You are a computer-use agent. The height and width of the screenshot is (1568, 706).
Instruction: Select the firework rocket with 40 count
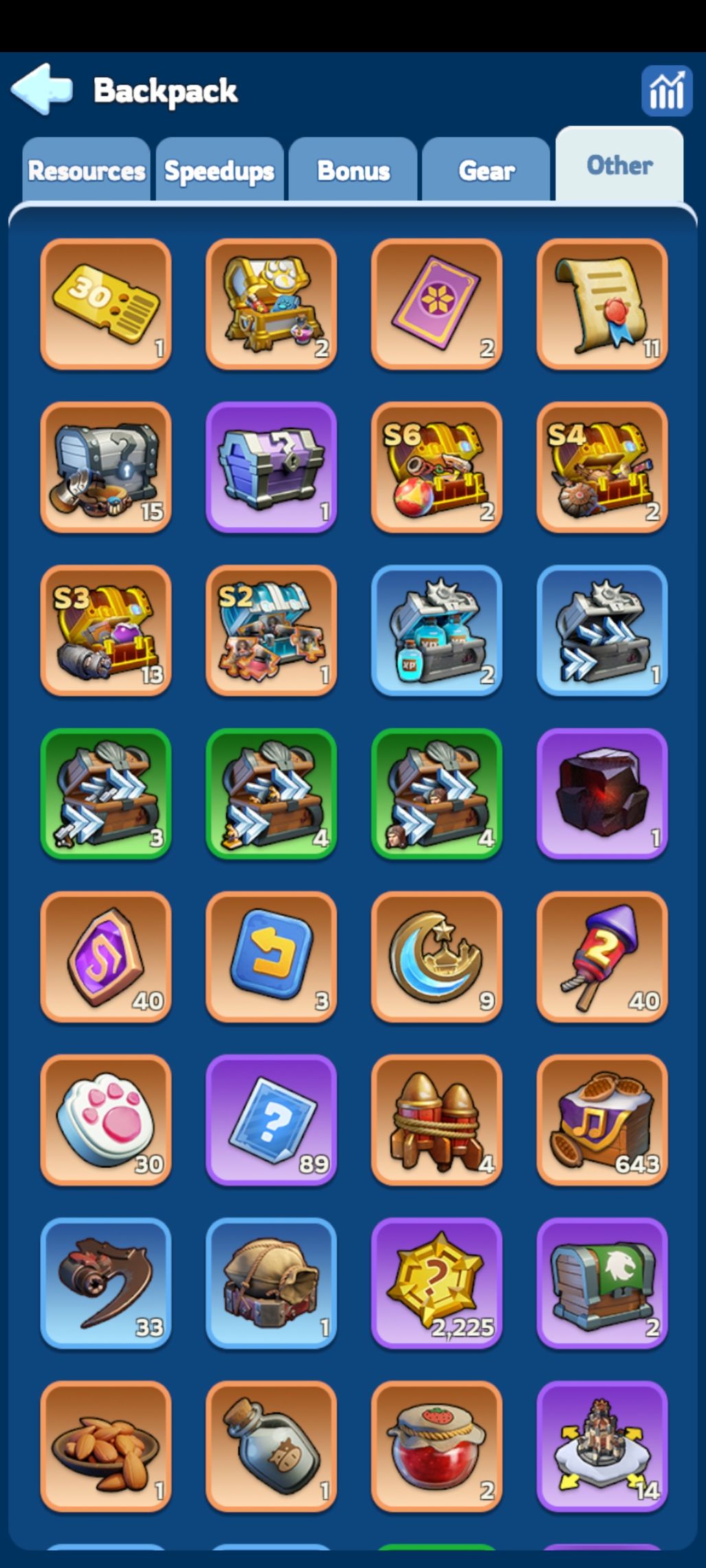[x=602, y=957]
